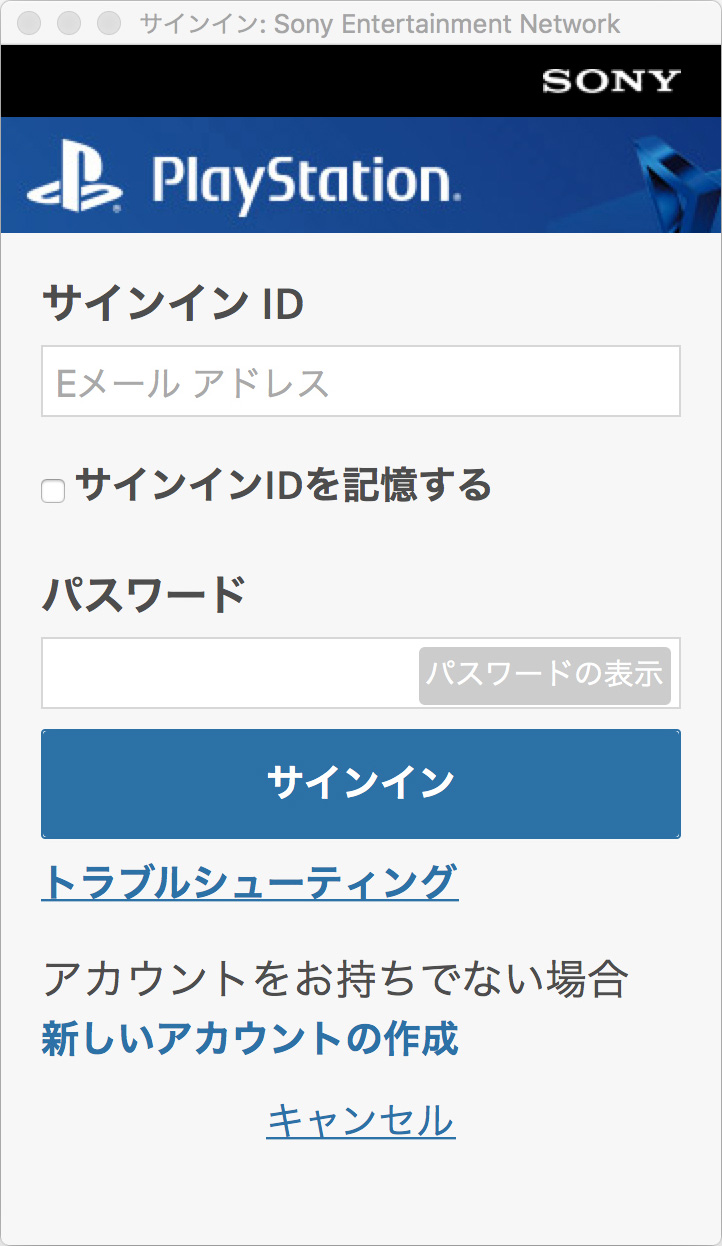The width and height of the screenshot is (722, 1246).
Task: Open 新しいアカウントの作成 link
Action: pos(250,1039)
